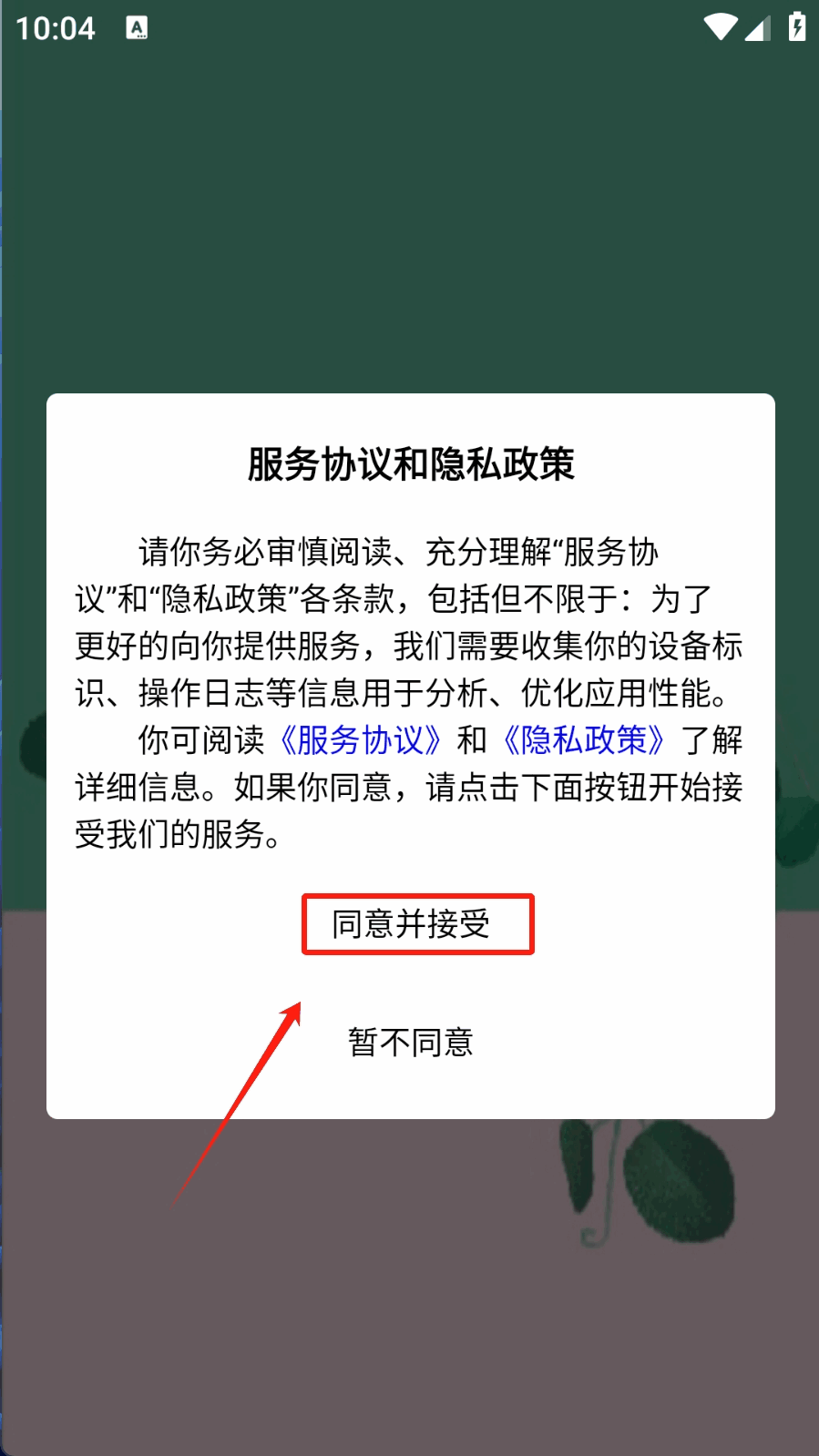819x1456 pixels.
Task: Tap 同意并接受 to accept the agreement
Action: tap(411, 924)
